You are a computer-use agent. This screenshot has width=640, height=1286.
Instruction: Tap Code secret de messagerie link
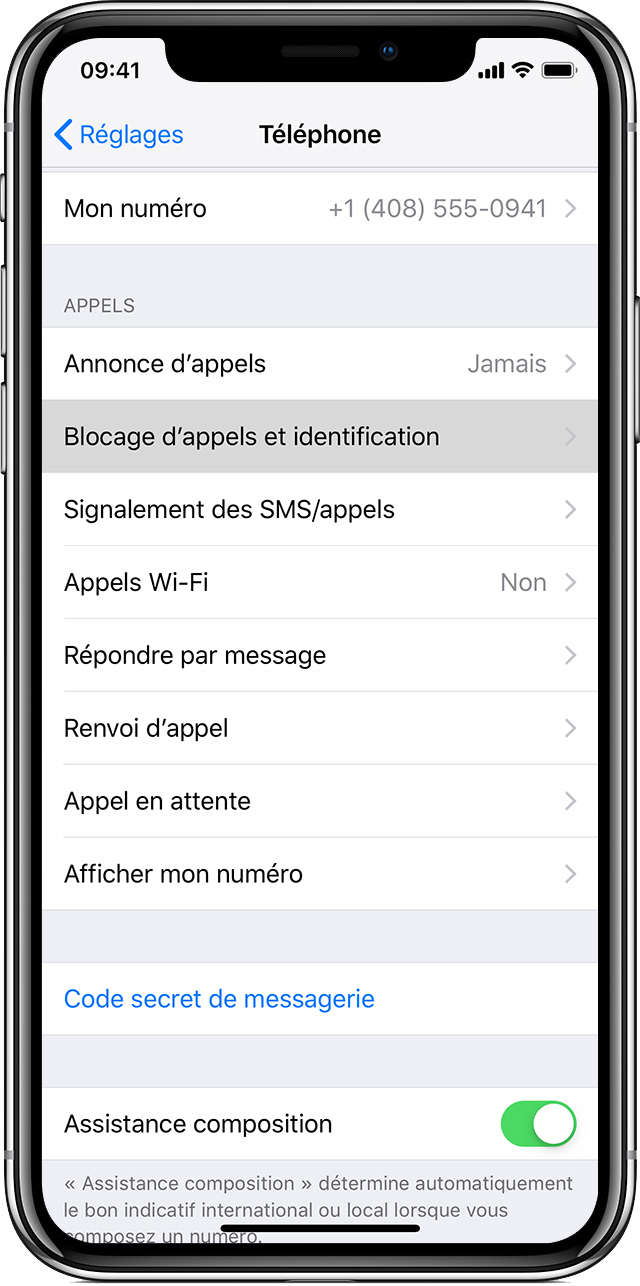219,999
